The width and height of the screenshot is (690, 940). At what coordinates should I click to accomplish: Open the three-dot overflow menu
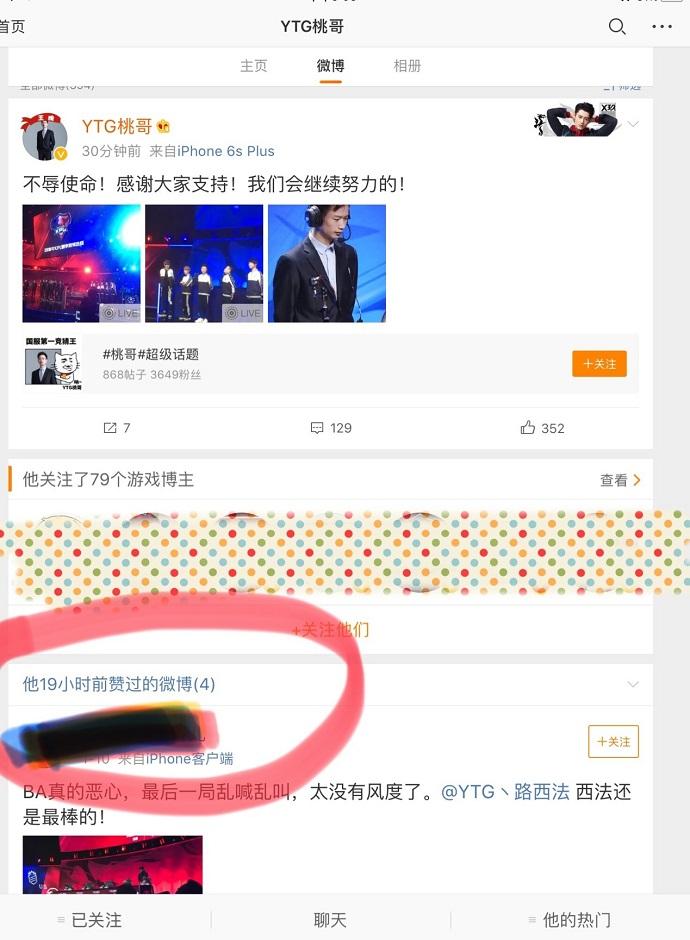[x=662, y=27]
